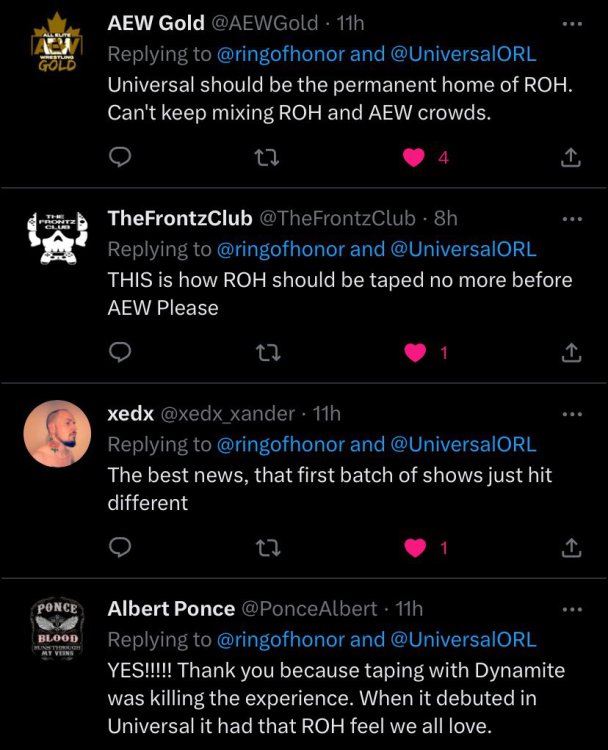
Task: Unlike xedx's tweet
Action: (x=414, y=547)
